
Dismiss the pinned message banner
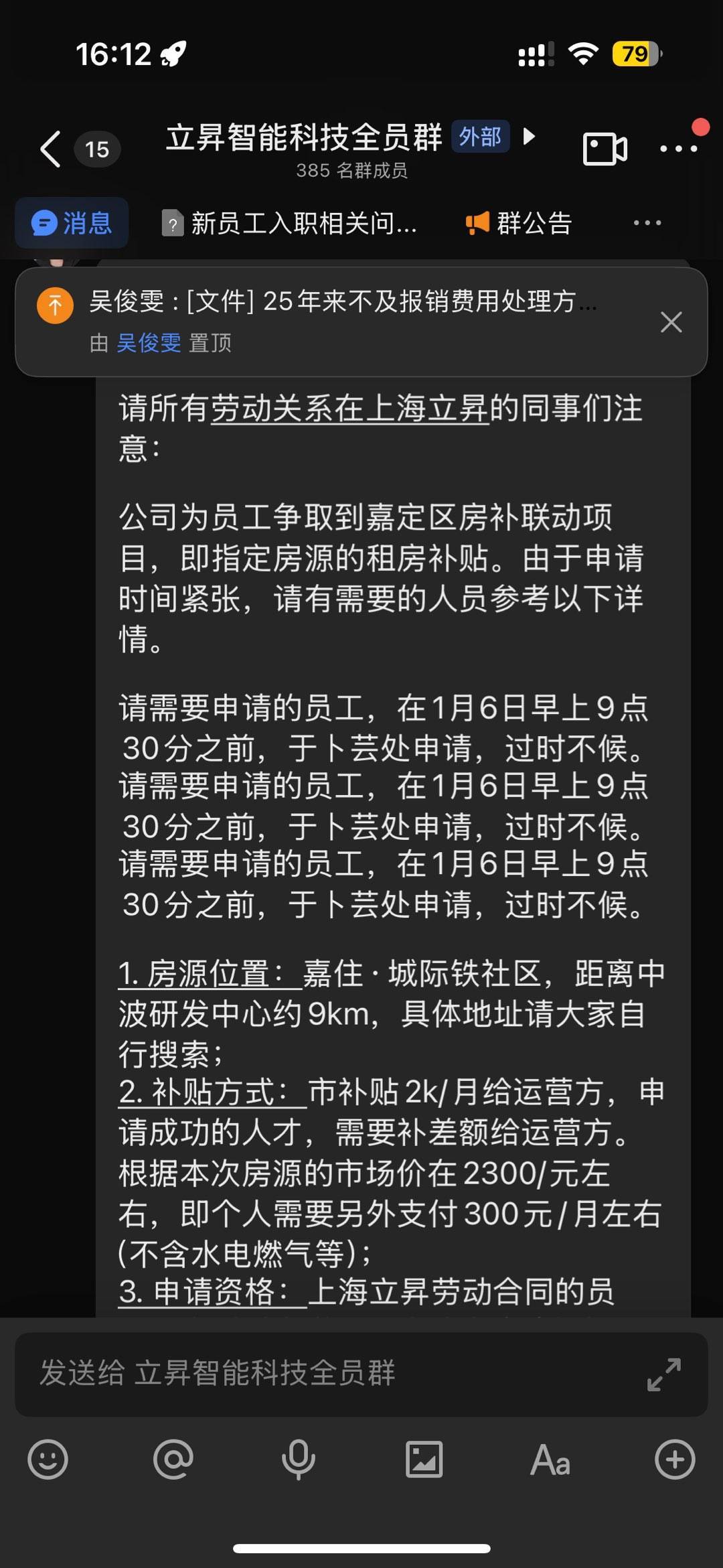[x=671, y=322]
